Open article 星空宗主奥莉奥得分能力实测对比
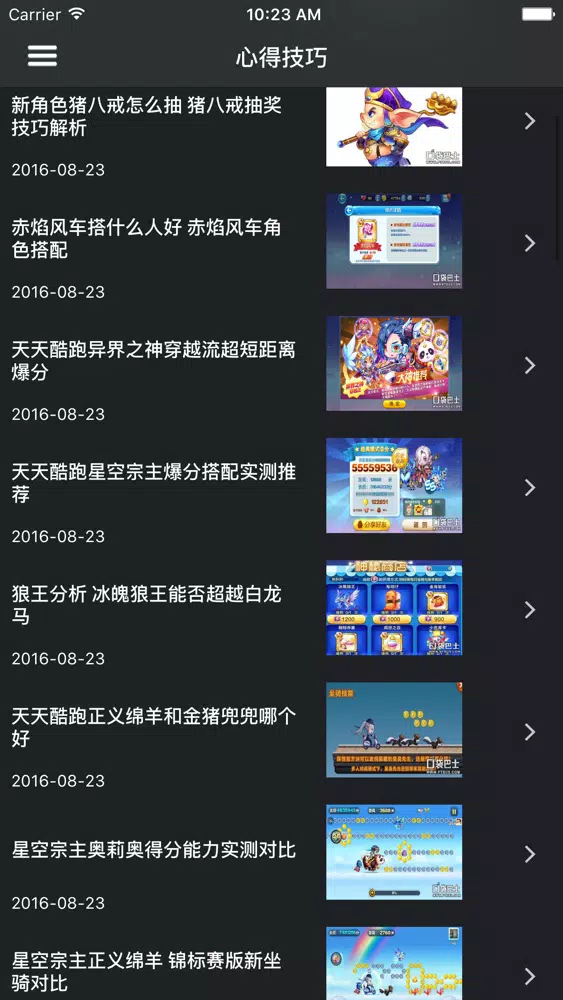The width and height of the screenshot is (563, 1000). pyautogui.click(x=281, y=855)
